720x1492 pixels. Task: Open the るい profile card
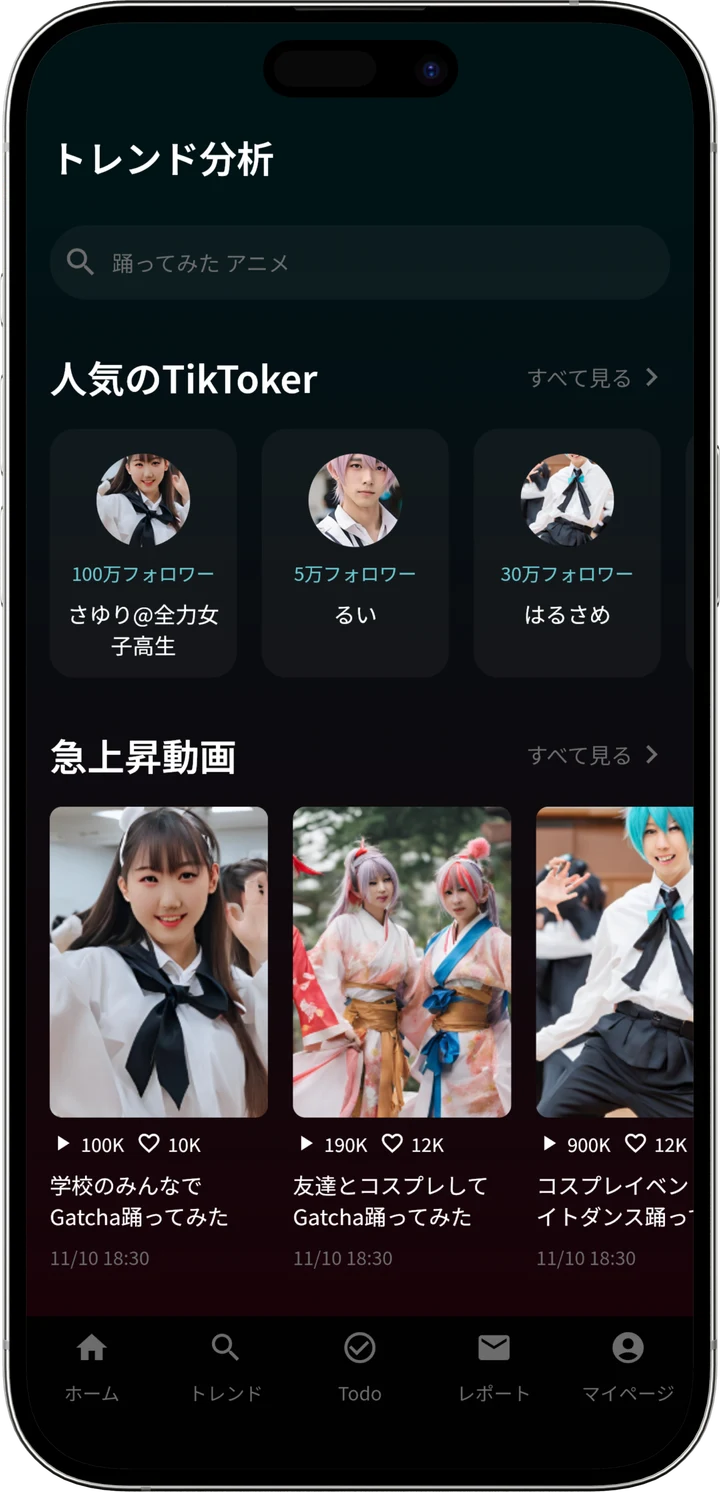coord(355,553)
